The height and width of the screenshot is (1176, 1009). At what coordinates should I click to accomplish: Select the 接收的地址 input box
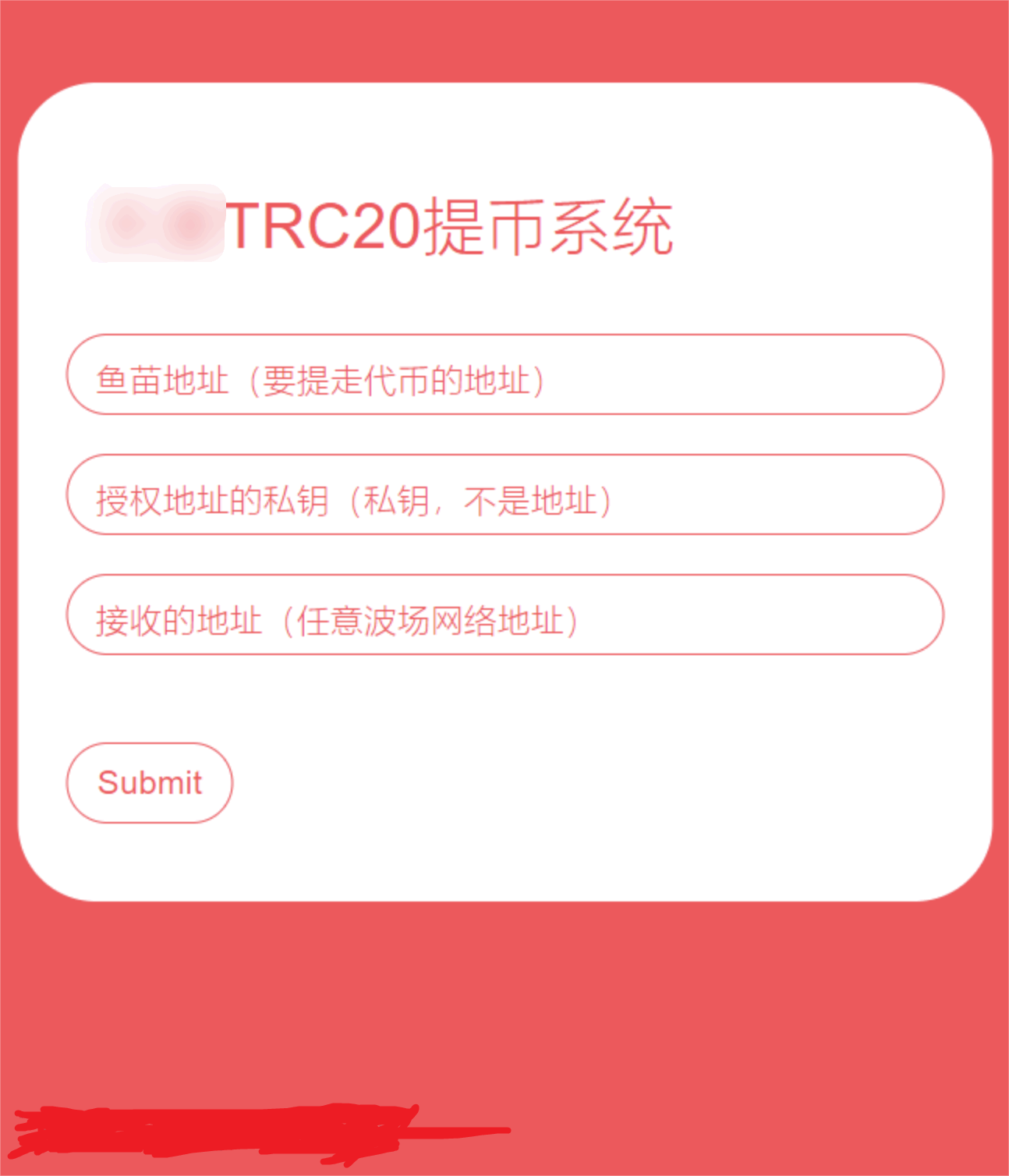click(x=504, y=615)
